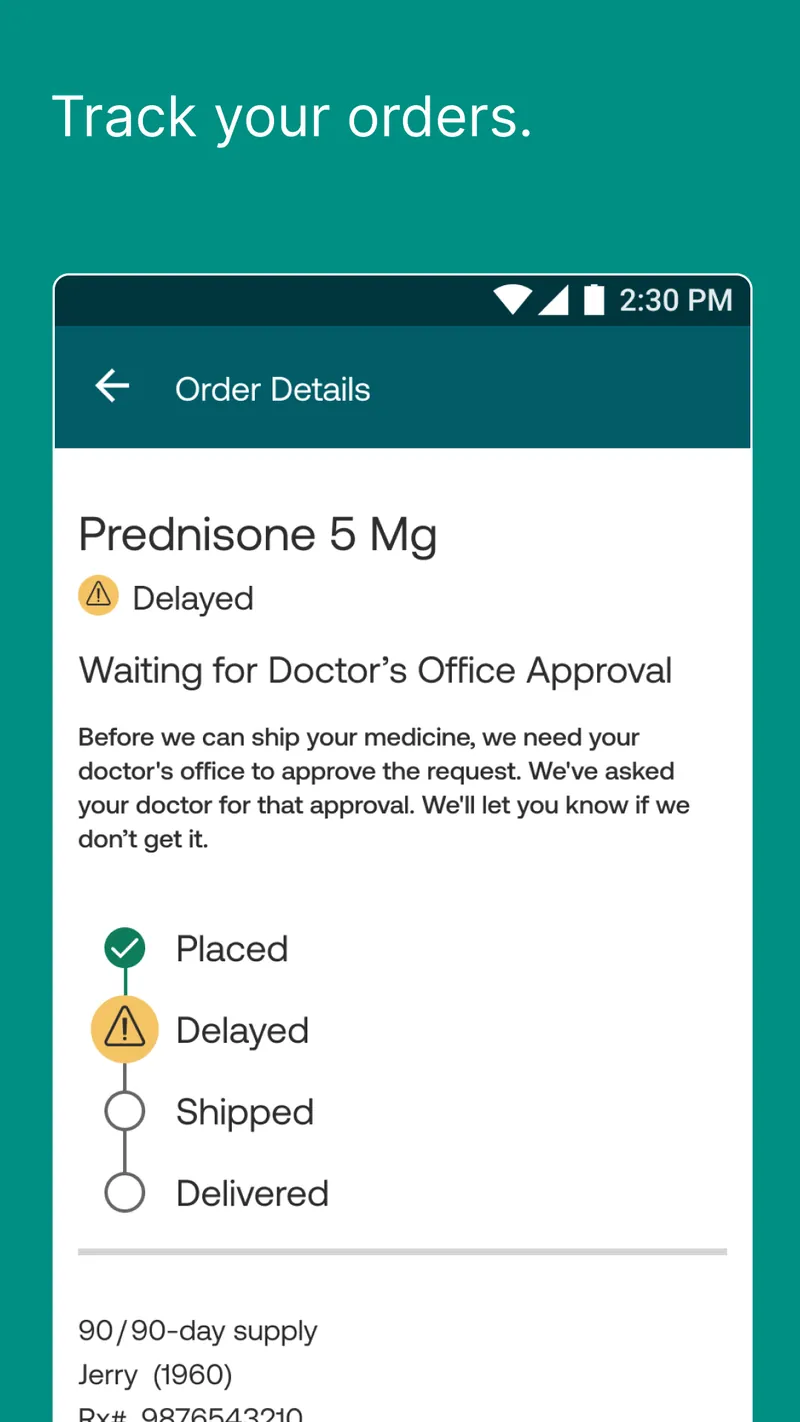800x1422 pixels.
Task: Tap the cellular signal icon
Action: coord(554,300)
